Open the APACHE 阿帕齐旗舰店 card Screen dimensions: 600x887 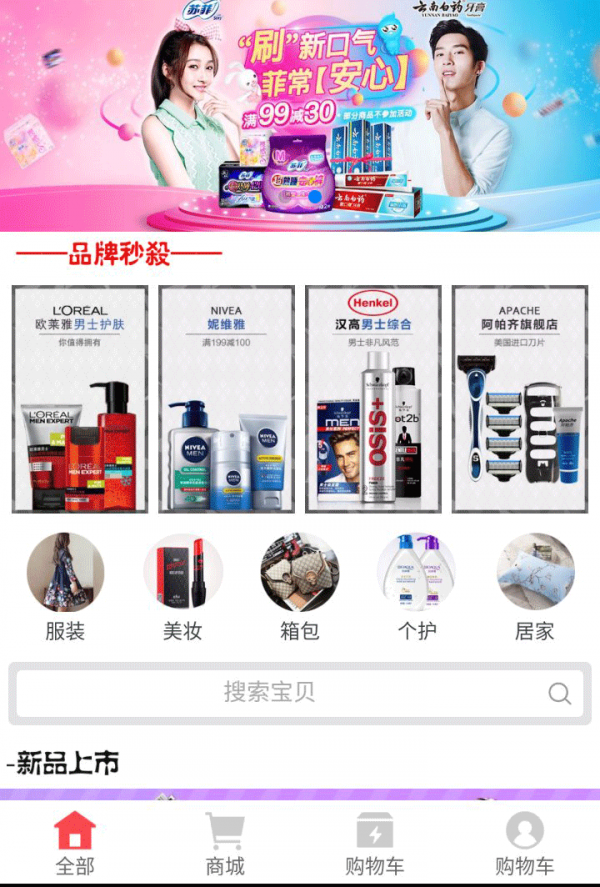point(520,400)
